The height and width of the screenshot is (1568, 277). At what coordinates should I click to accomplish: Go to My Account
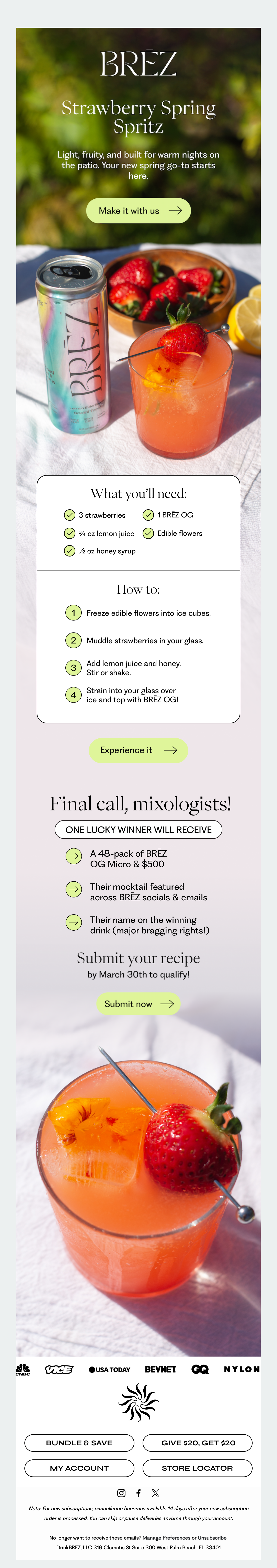click(x=79, y=1468)
